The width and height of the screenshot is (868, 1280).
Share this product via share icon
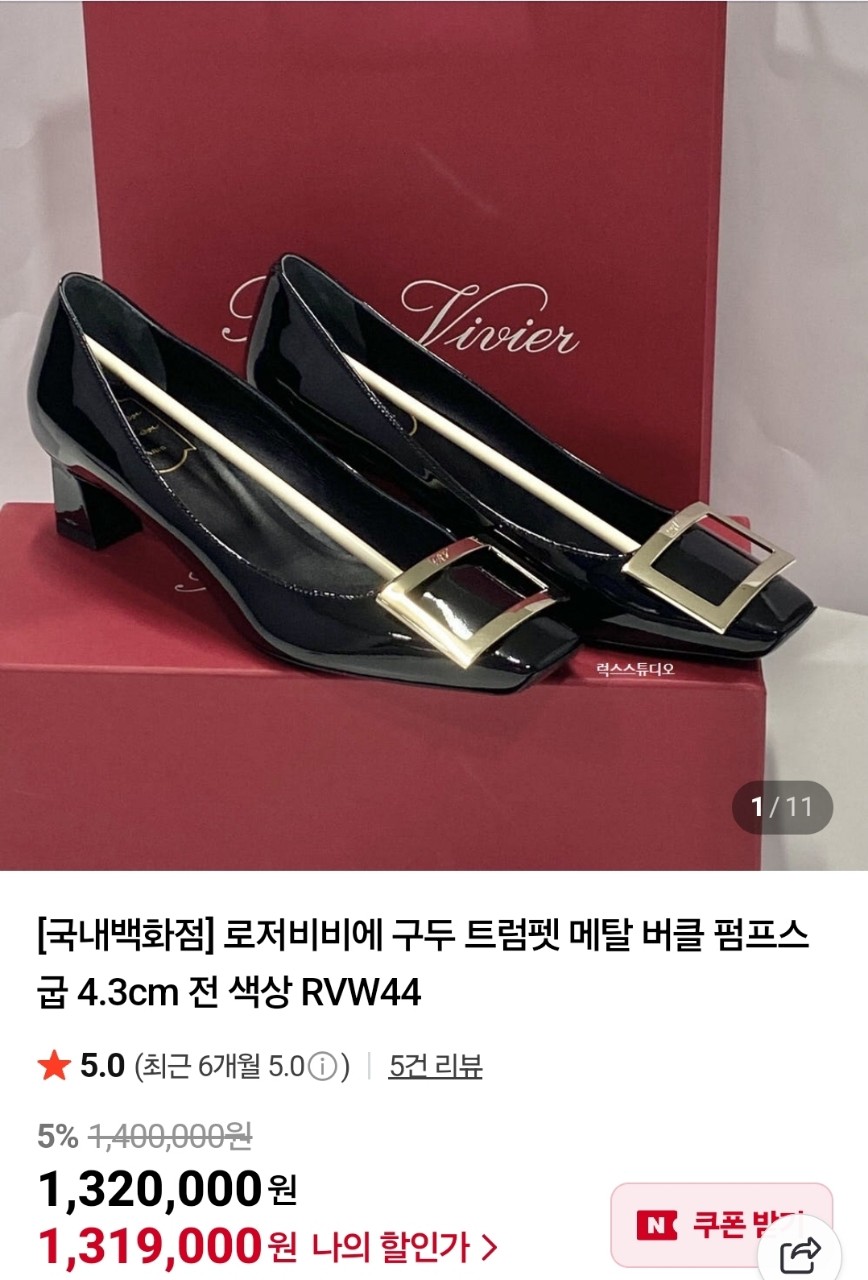coord(800,1252)
